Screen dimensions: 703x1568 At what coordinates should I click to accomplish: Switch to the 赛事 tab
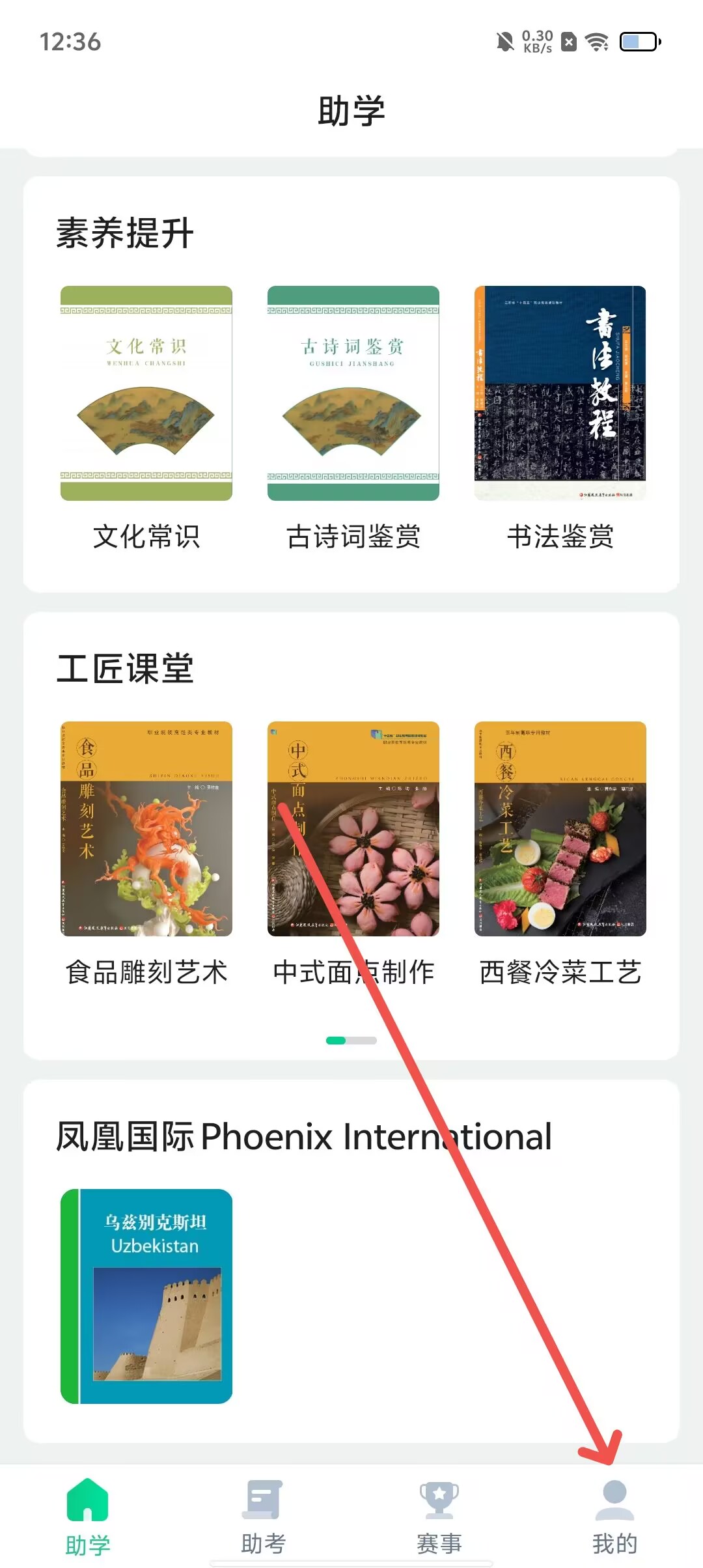tap(439, 1516)
